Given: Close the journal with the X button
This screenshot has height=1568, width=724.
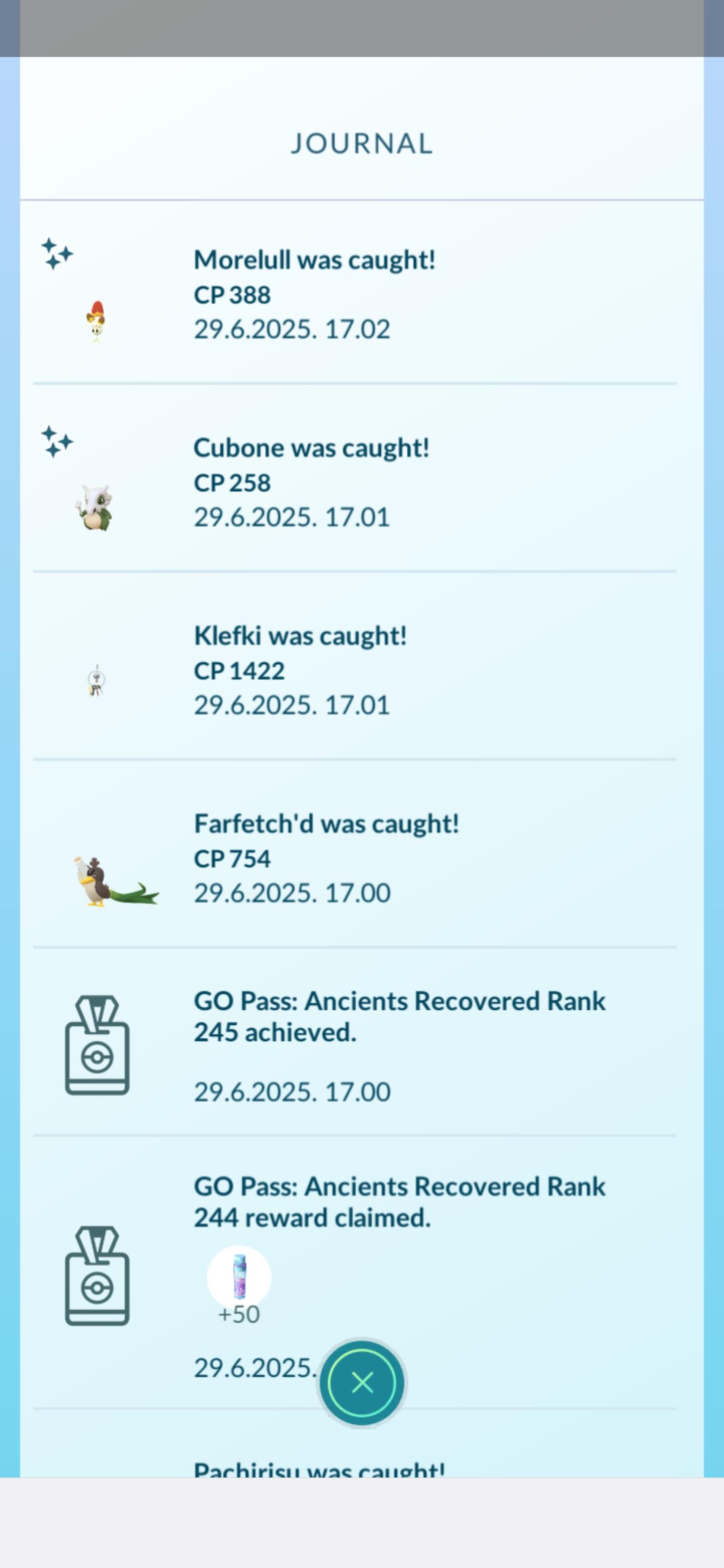Looking at the screenshot, I should 363,1383.
